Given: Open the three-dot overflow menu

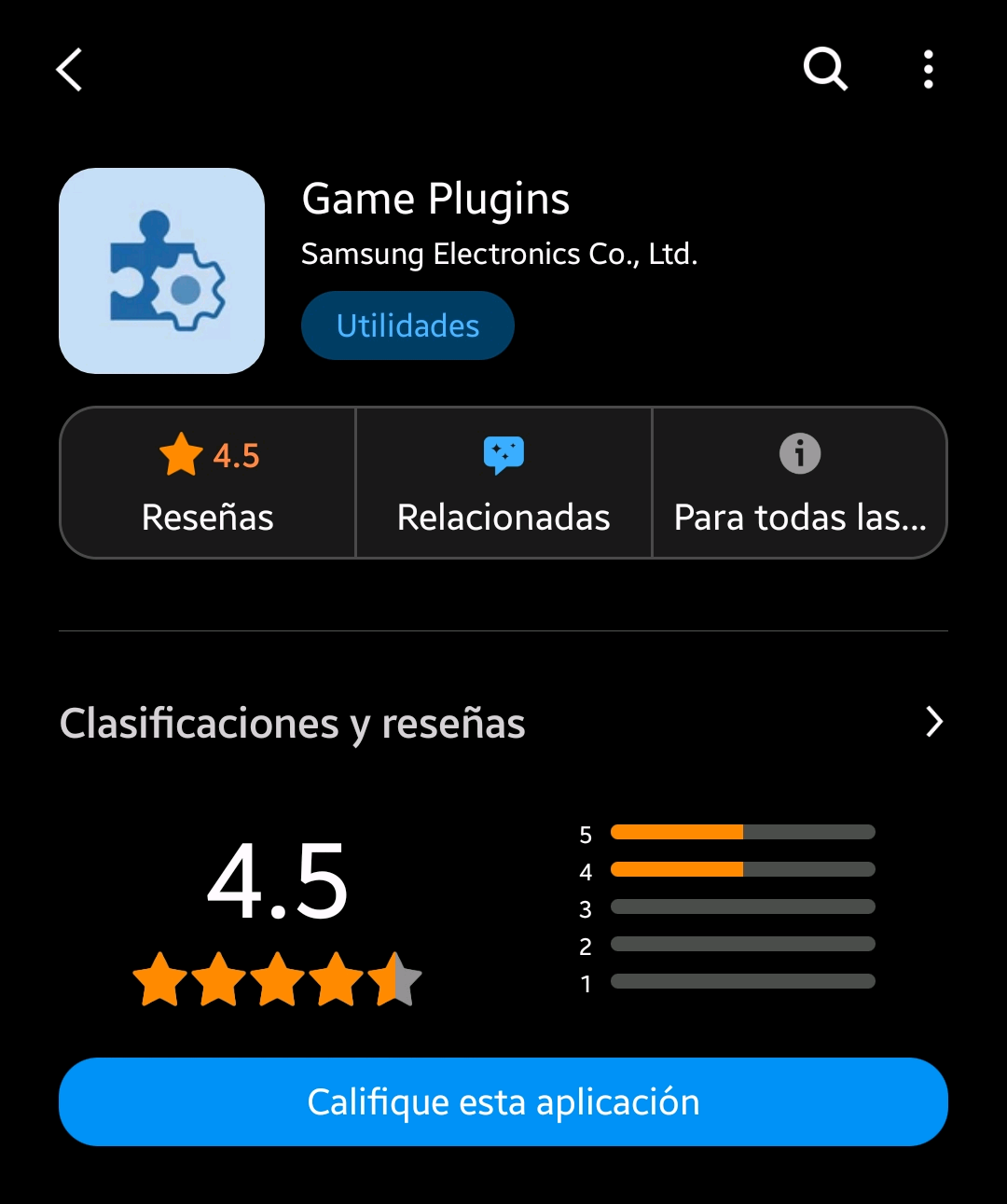Looking at the screenshot, I should pos(928,70).
